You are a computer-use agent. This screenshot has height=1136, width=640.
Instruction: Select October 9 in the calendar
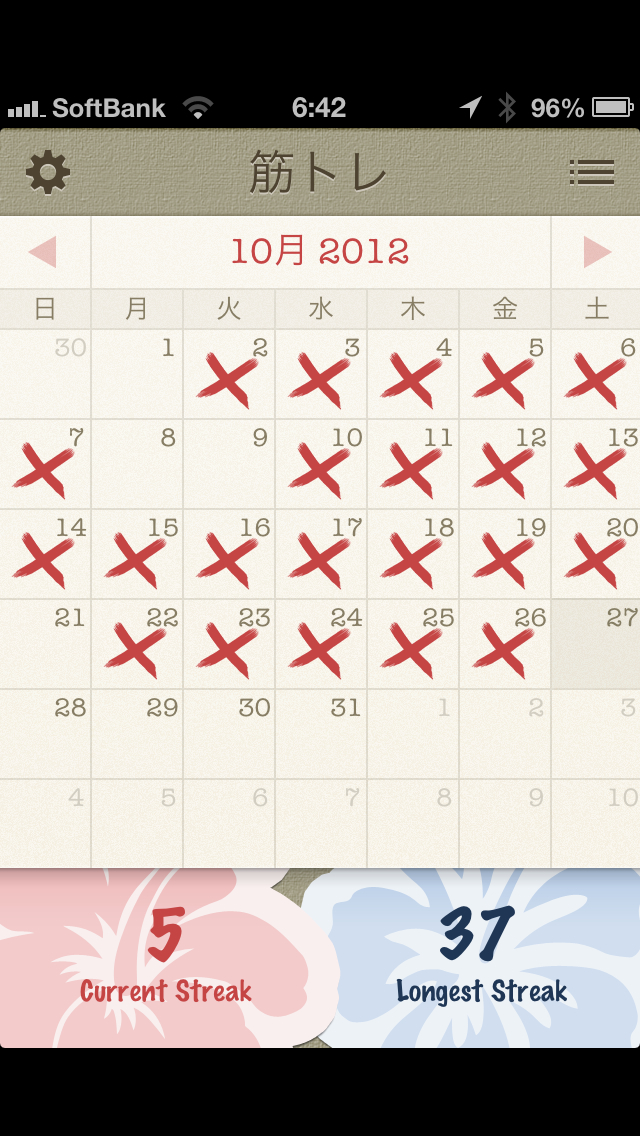(x=229, y=464)
